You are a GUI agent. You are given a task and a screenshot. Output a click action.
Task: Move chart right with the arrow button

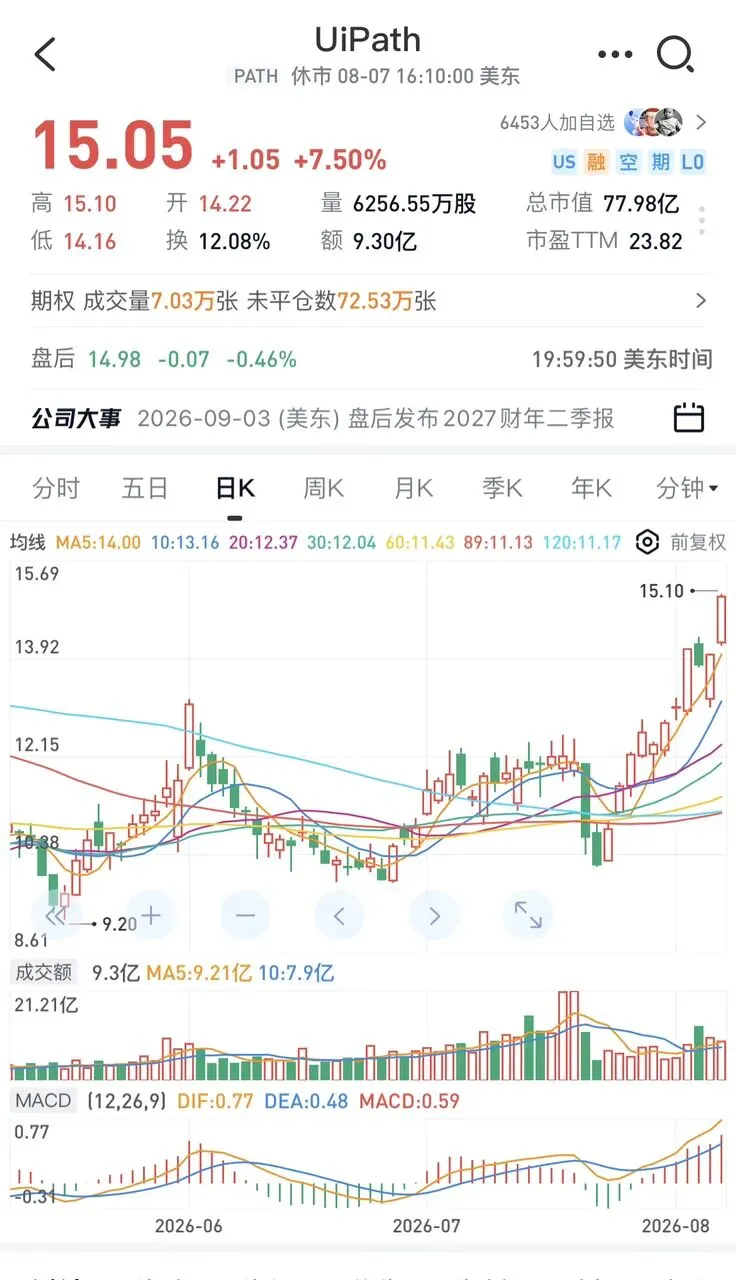tap(434, 914)
